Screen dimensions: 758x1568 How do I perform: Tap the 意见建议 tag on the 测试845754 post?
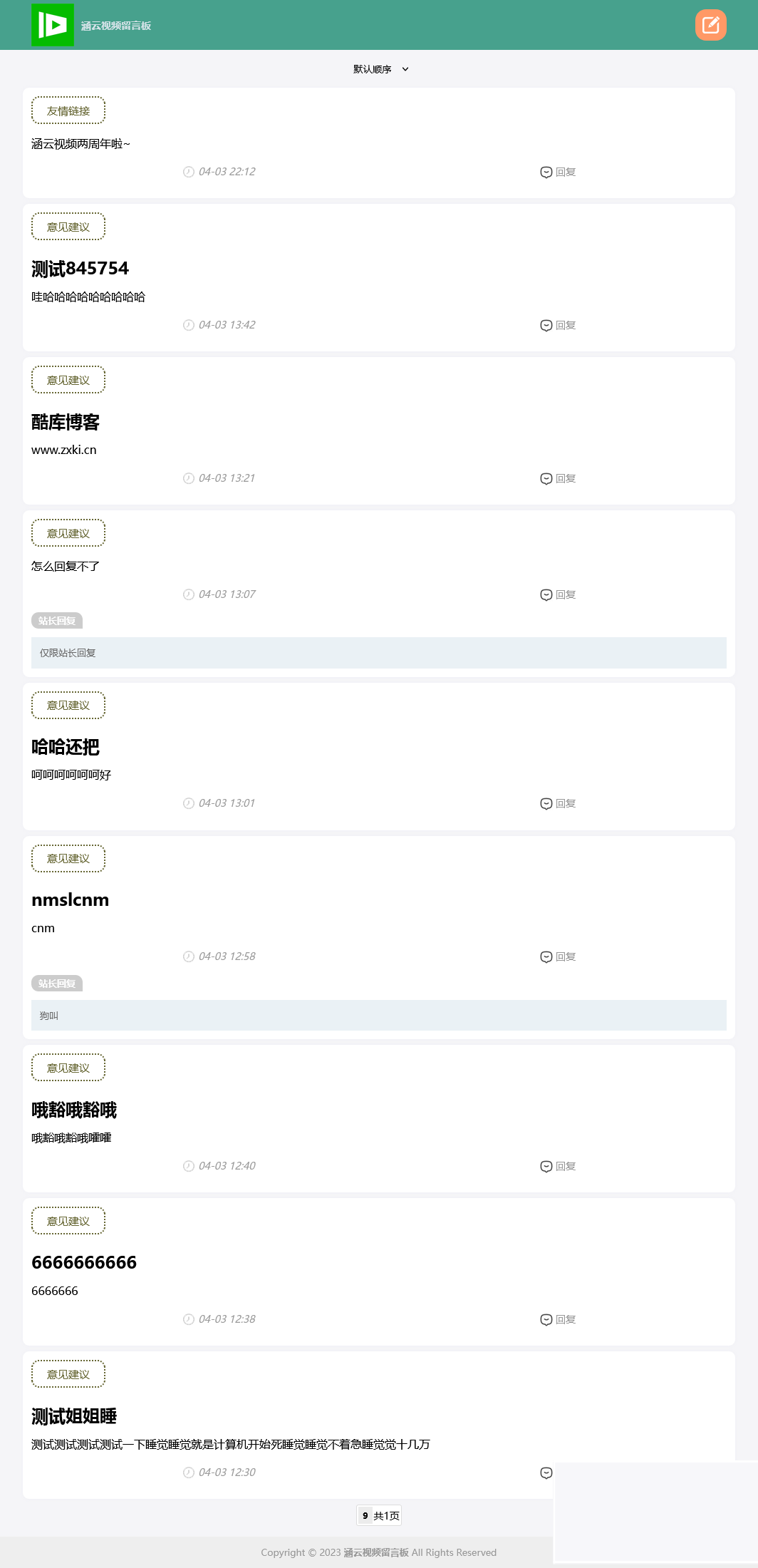[x=68, y=227]
